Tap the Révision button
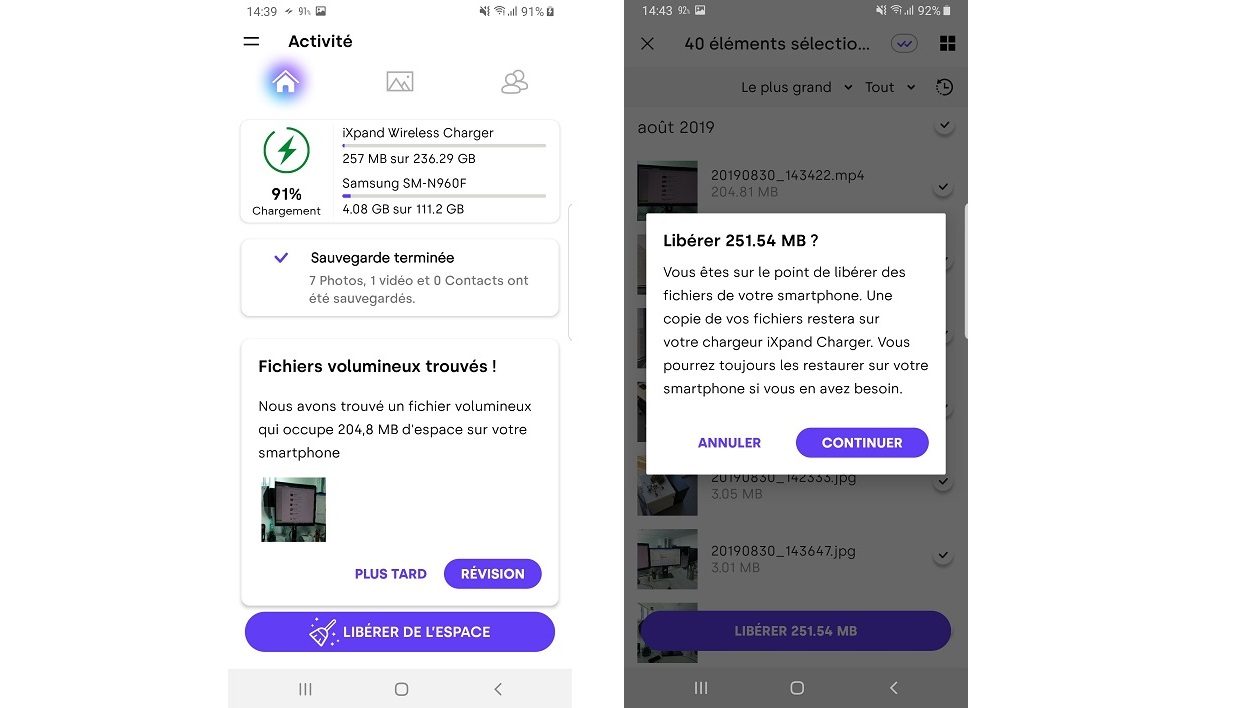The image size is (1256, 708). (x=492, y=574)
